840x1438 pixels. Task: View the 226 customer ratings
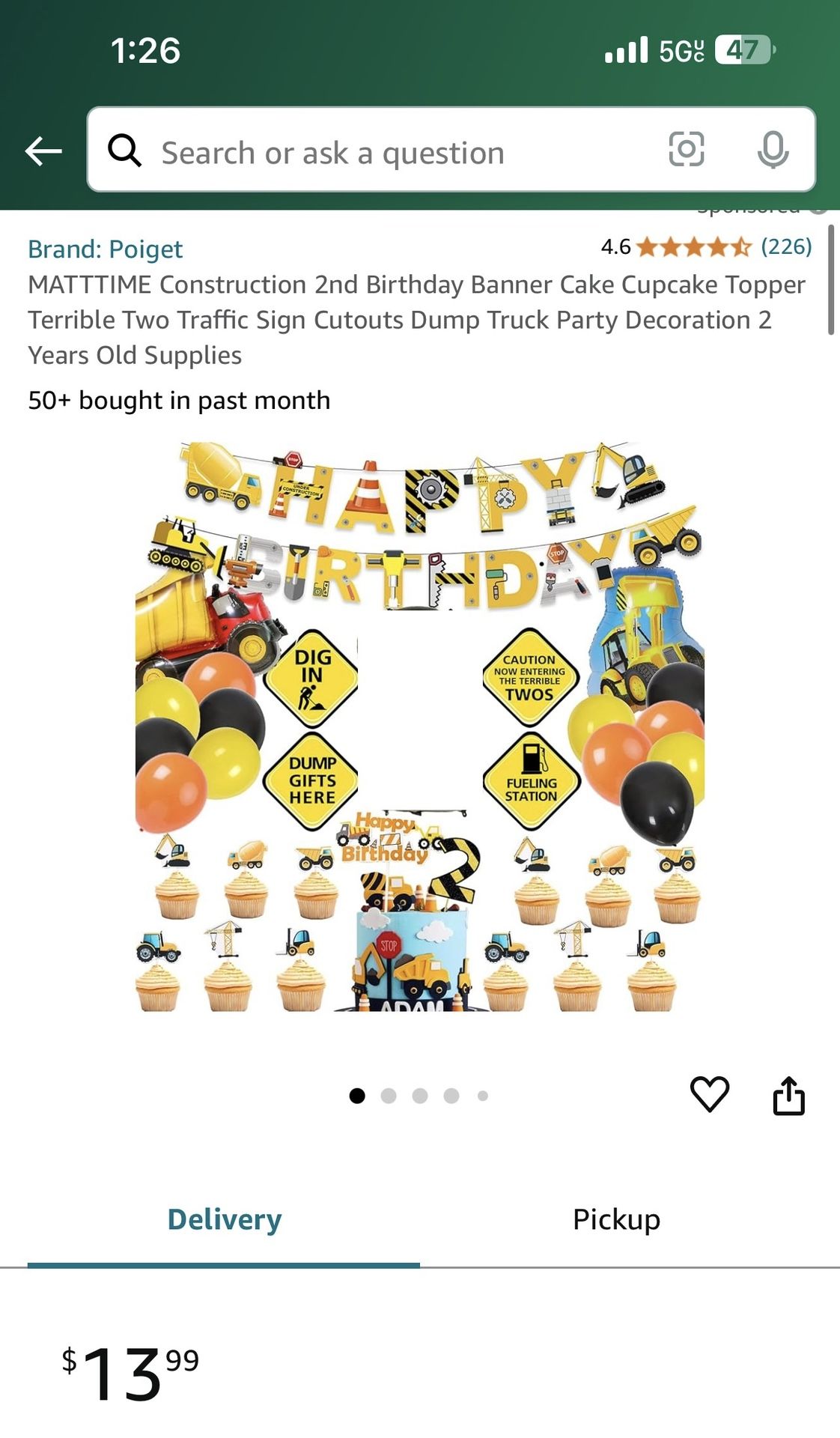click(x=786, y=246)
